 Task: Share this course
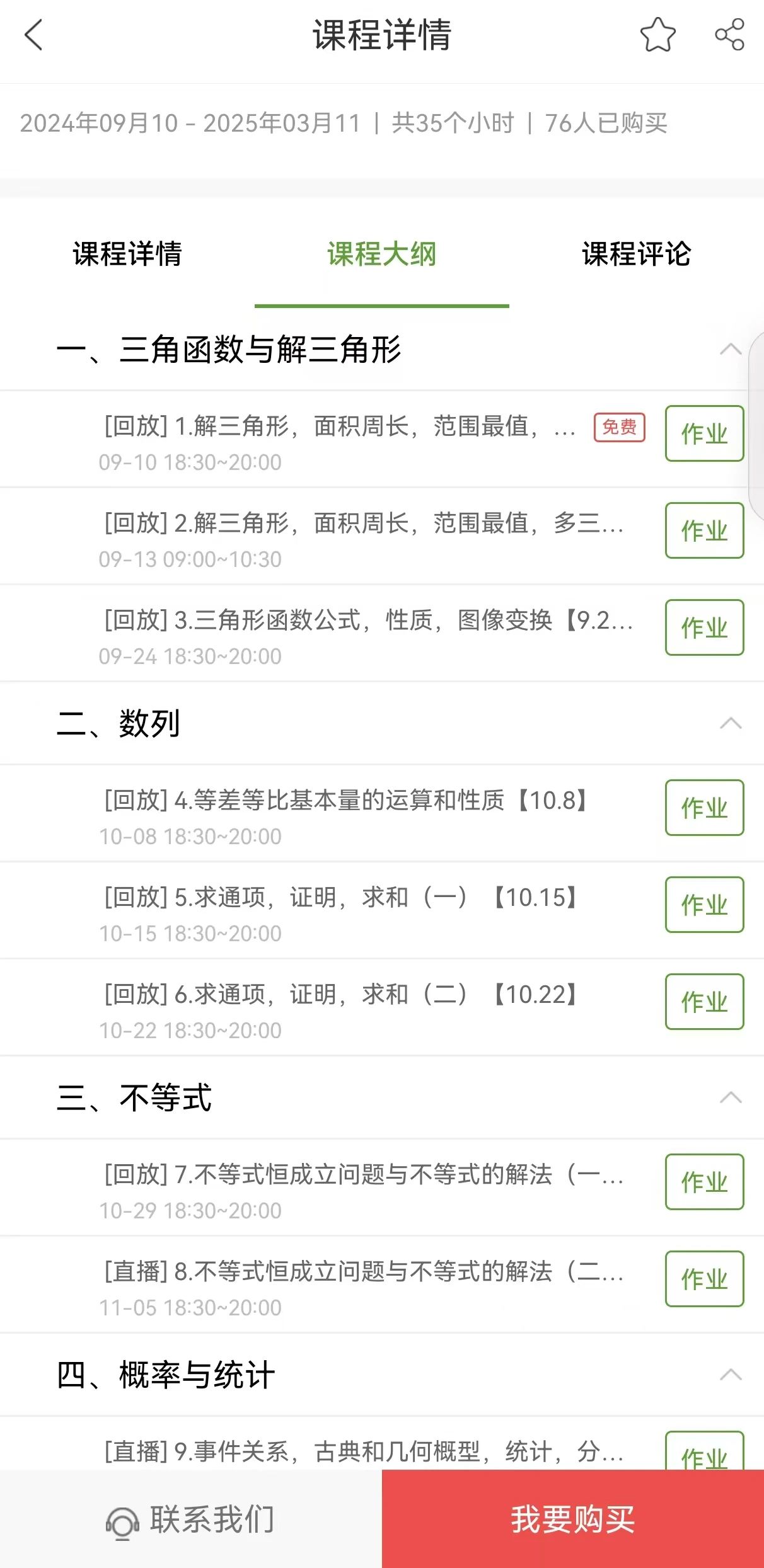click(x=729, y=35)
